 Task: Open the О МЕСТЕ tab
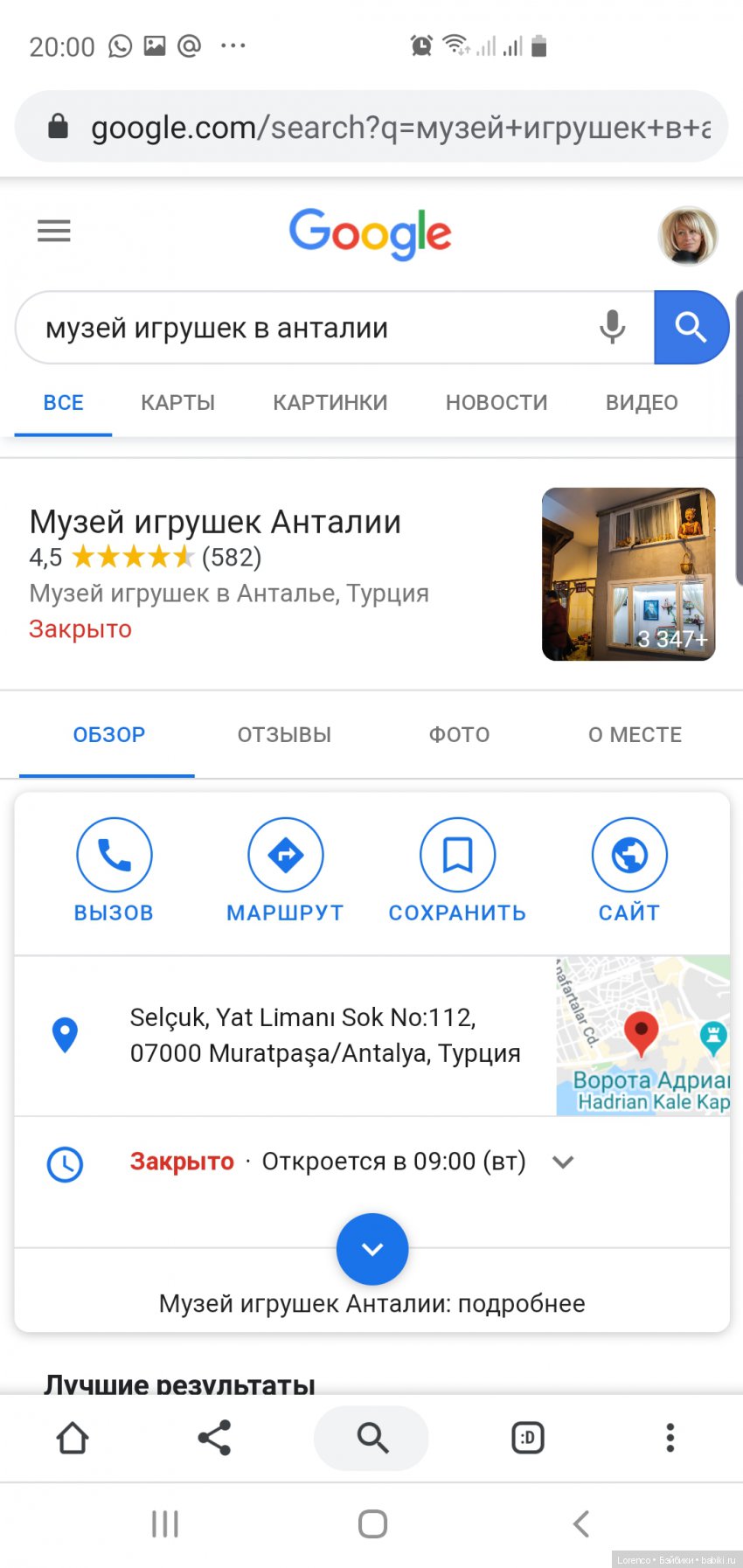pos(635,735)
